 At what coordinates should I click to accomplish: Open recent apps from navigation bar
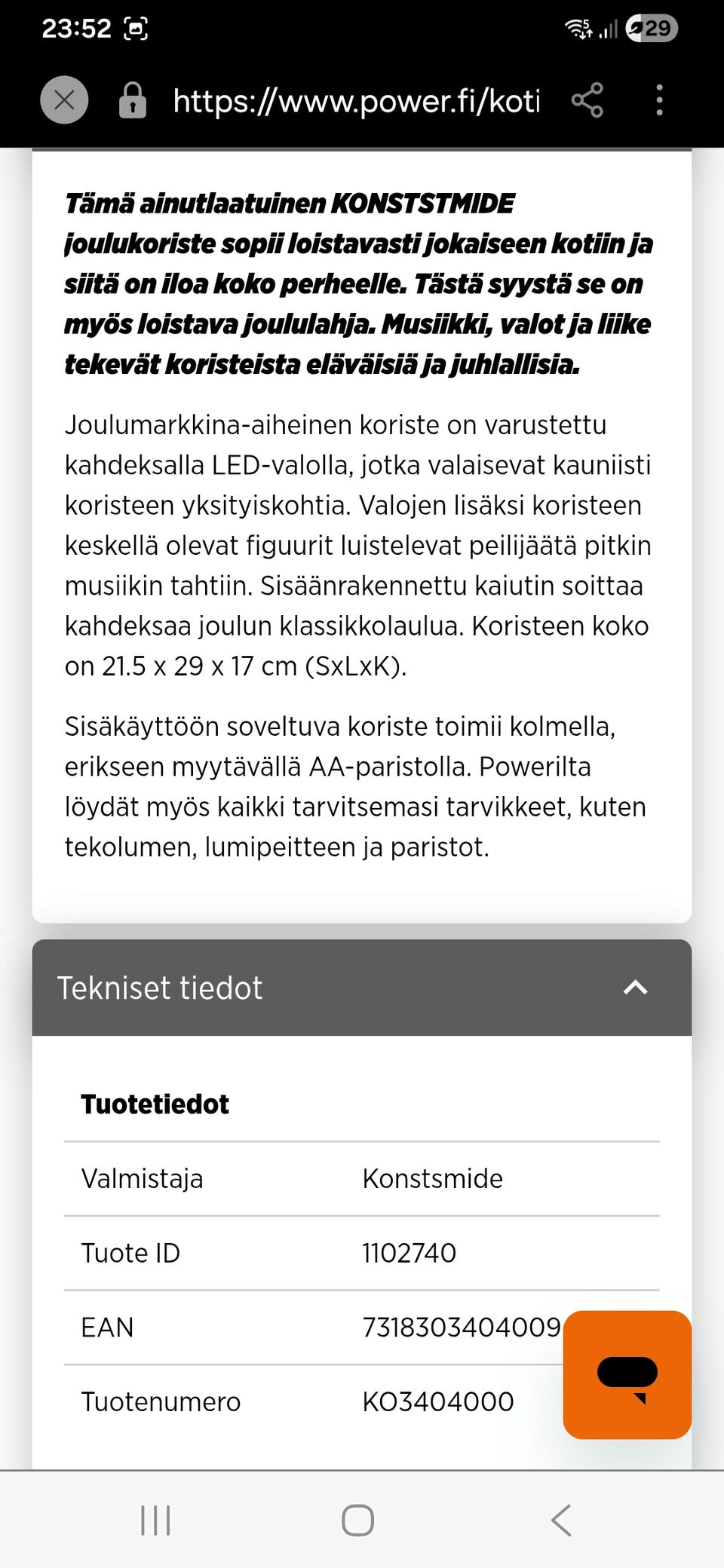[x=155, y=1521]
